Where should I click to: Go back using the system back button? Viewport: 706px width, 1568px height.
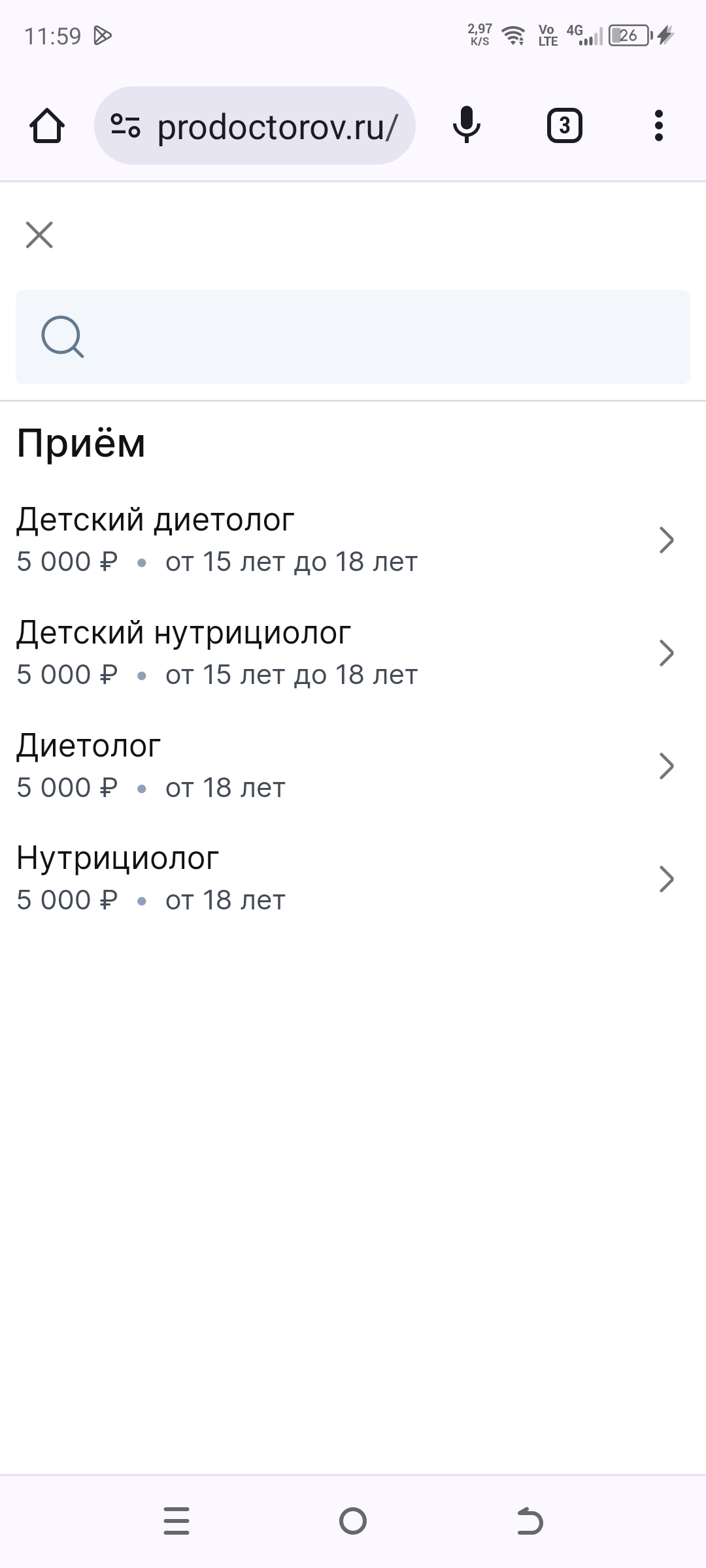click(x=529, y=1521)
